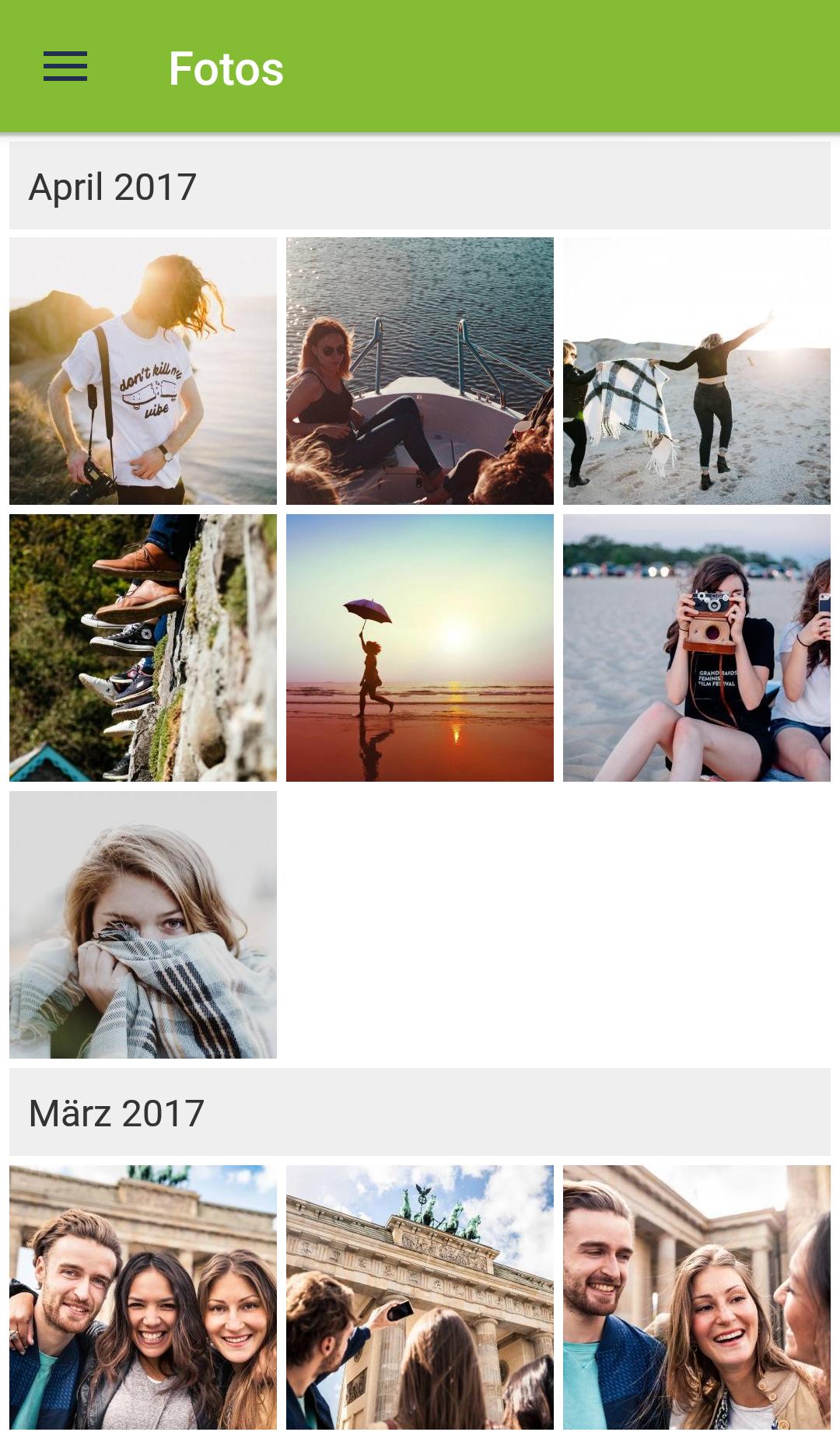The image size is (840, 1439).
Task: Open the three friends selfie photo
Action: 143,1297
